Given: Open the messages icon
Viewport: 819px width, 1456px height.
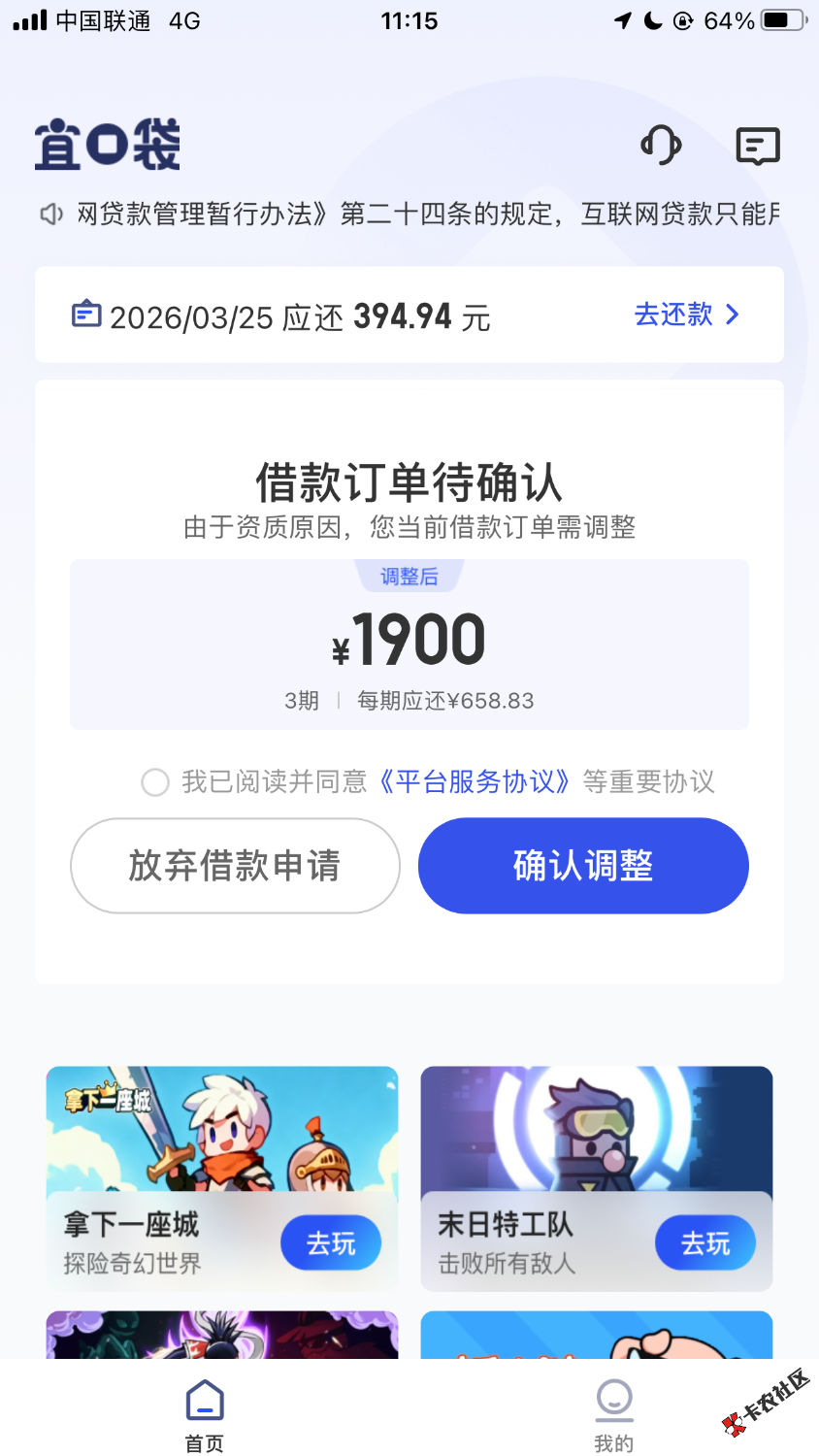Looking at the screenshot, I should (757, 147).
